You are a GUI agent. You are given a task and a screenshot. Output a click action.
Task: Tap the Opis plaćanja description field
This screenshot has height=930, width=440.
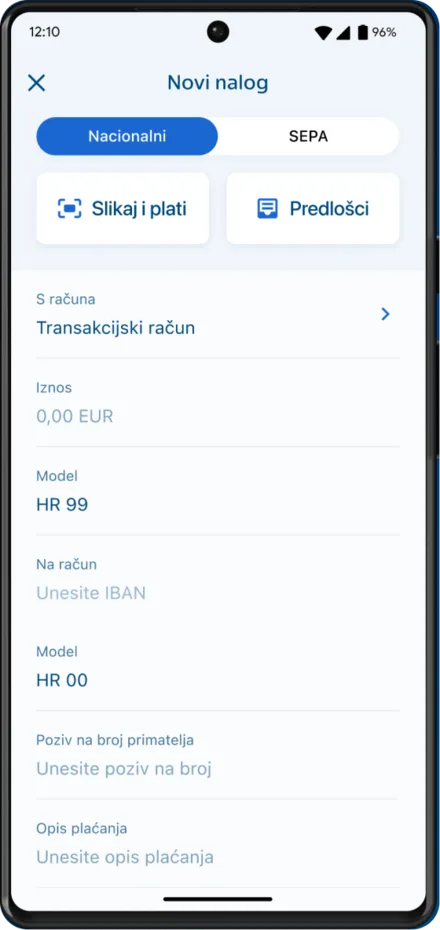coord(218,843)
